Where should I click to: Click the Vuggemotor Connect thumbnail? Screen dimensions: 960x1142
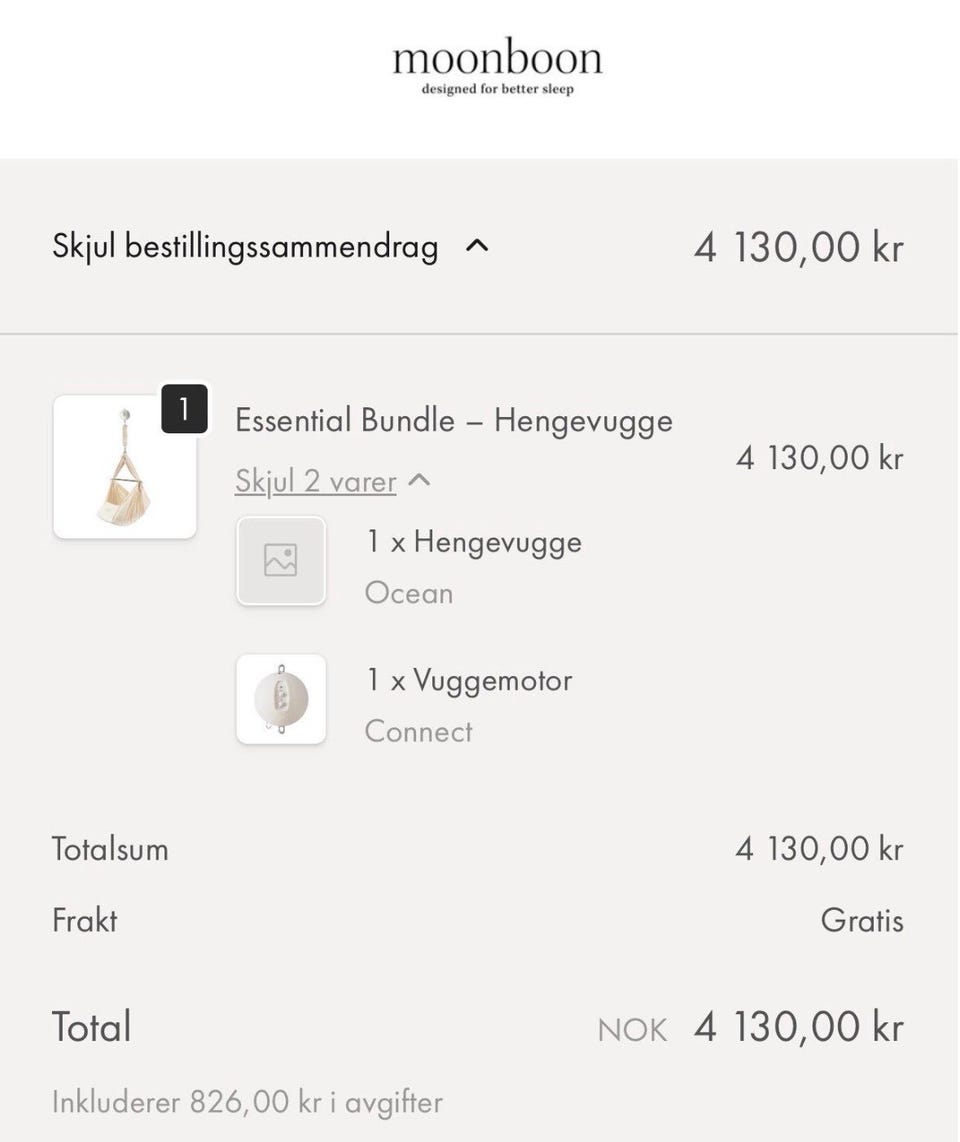tap(281, 699)
